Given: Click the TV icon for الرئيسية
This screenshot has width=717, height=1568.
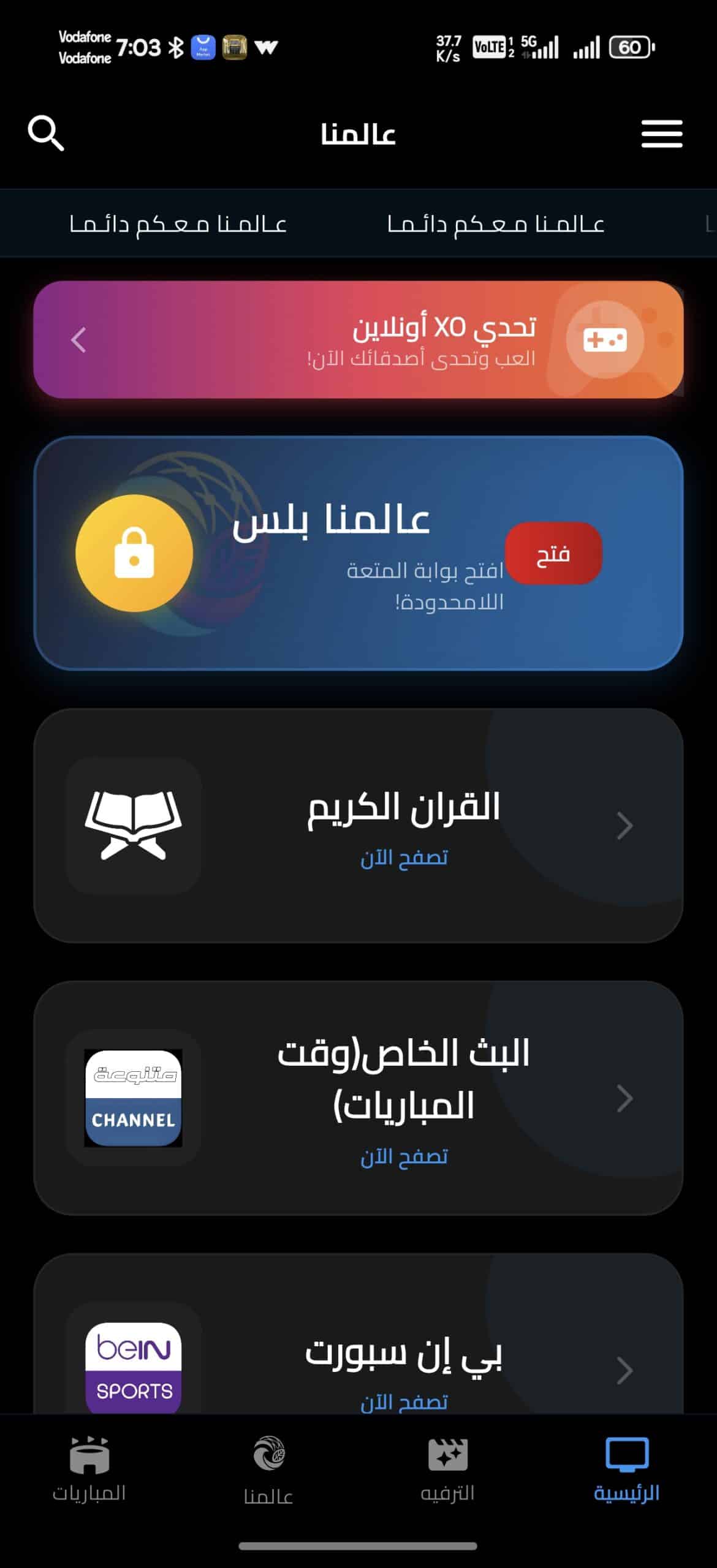Looking at the screenshot, I should point(626,1455).
